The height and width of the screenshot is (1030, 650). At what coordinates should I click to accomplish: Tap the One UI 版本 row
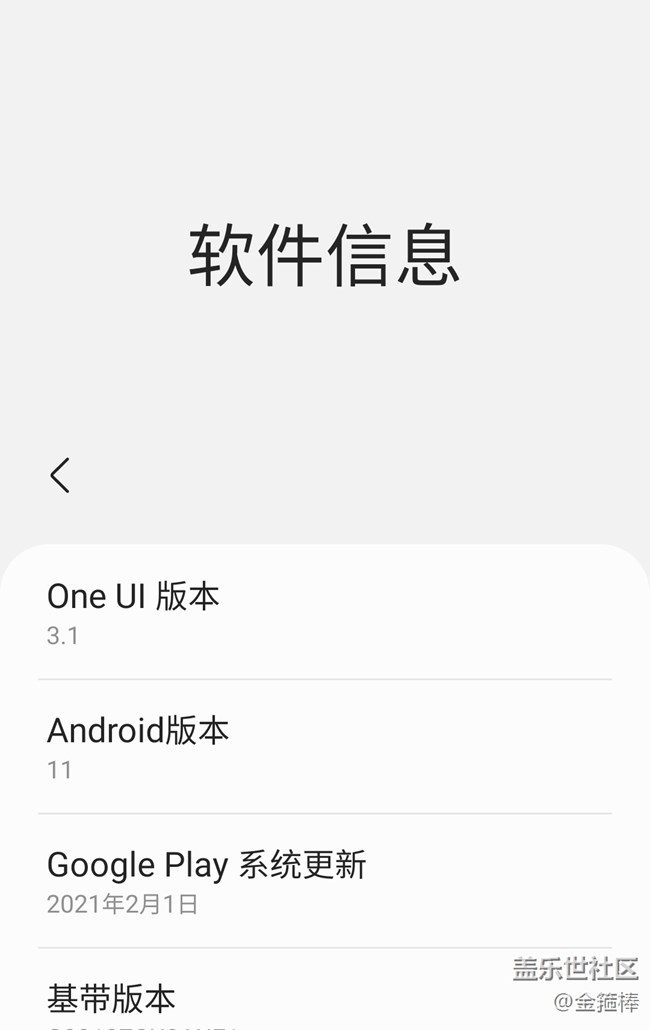tap(324, 612)
